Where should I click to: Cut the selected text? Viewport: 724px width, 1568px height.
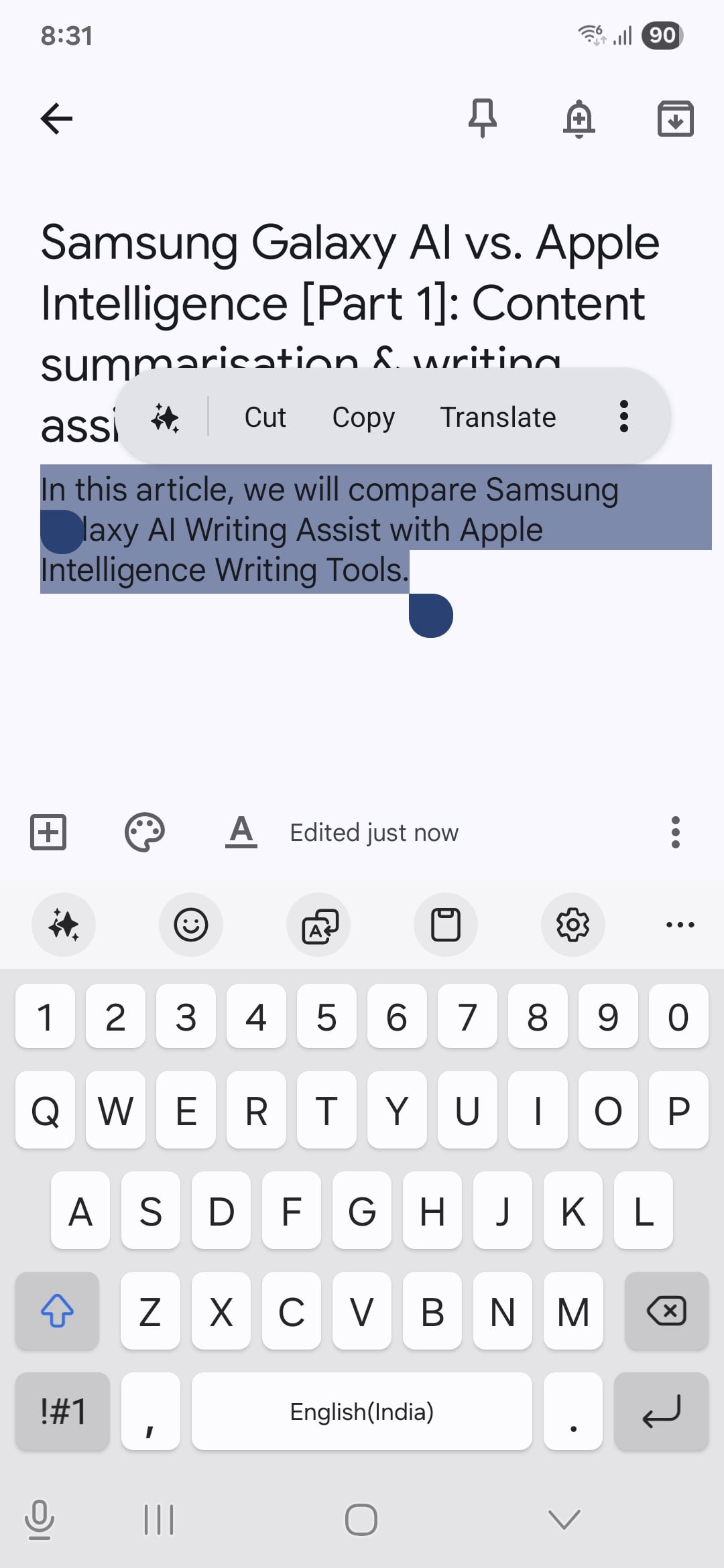pyautogui.click(x=265, y=417)
